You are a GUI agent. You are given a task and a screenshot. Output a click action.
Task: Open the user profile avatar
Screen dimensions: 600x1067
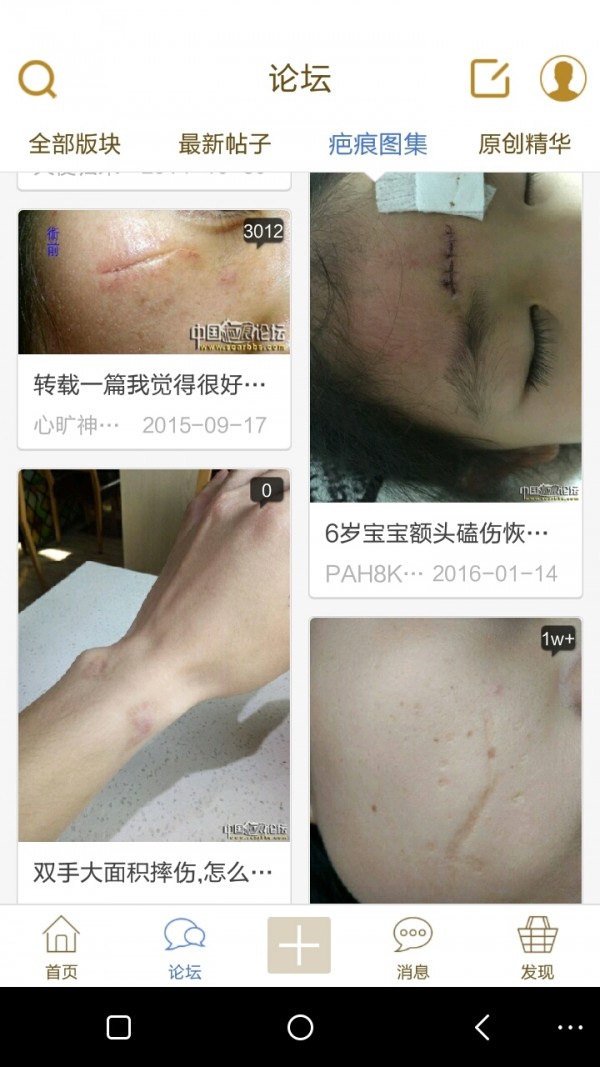tap(563, 79)
